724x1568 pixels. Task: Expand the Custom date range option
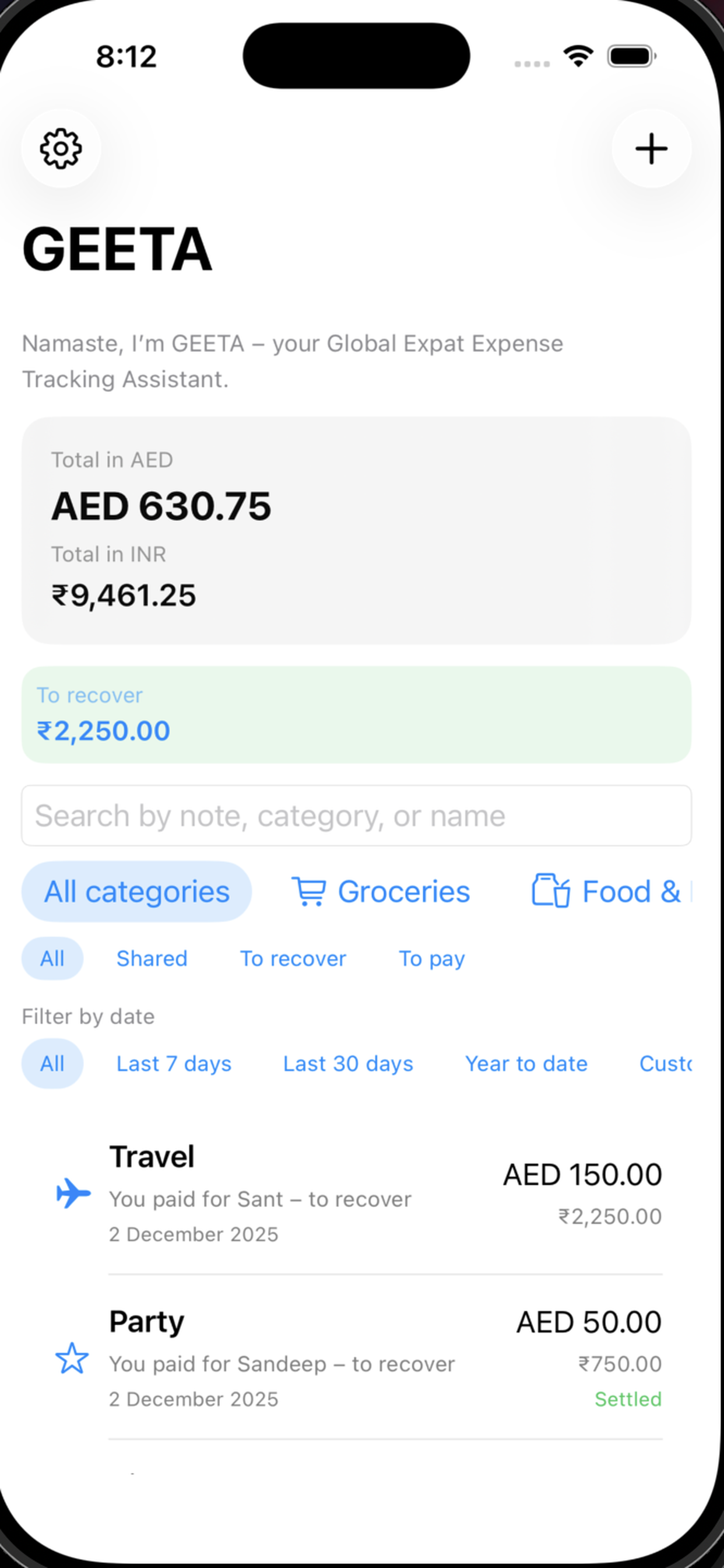point(669,1063)
